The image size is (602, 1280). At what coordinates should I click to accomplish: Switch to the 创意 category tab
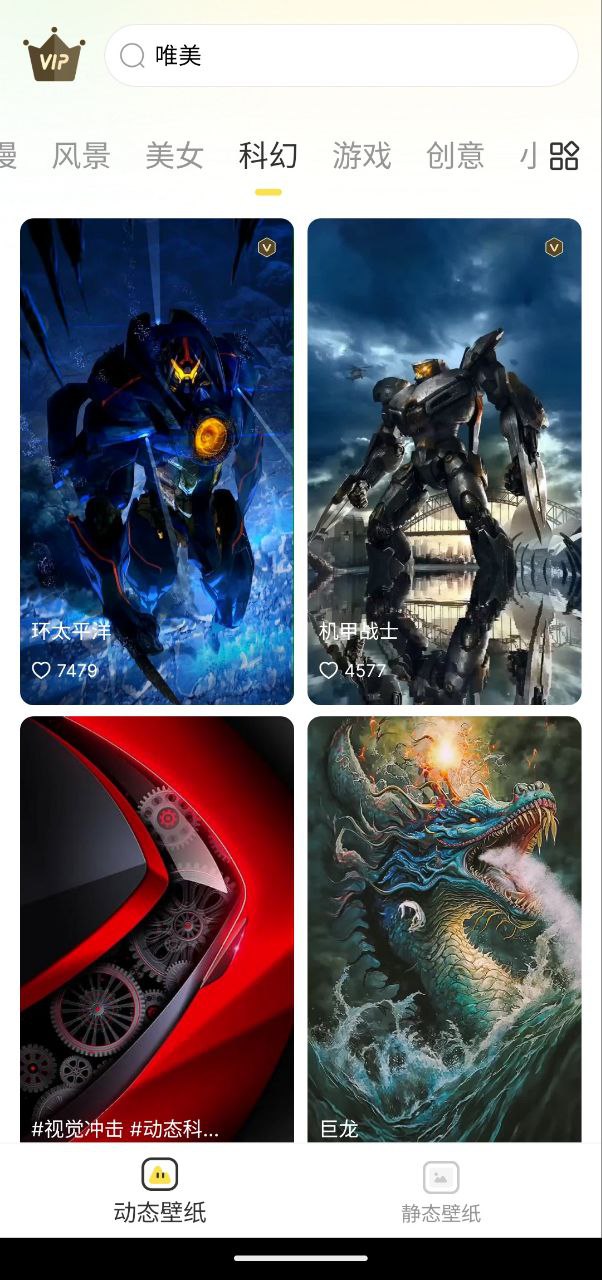tap(455, 156)
